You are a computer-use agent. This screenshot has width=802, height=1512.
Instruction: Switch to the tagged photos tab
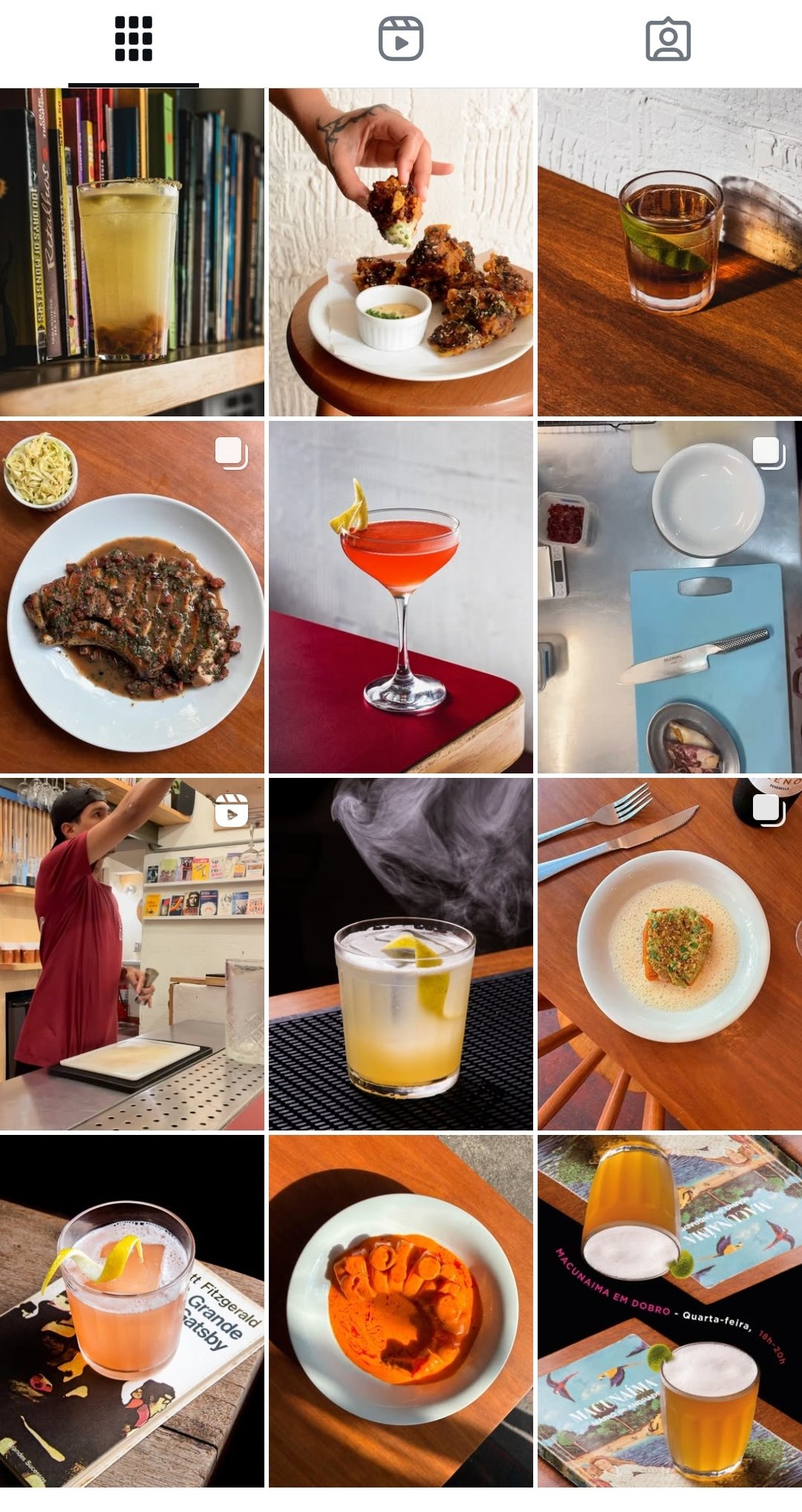668,39
